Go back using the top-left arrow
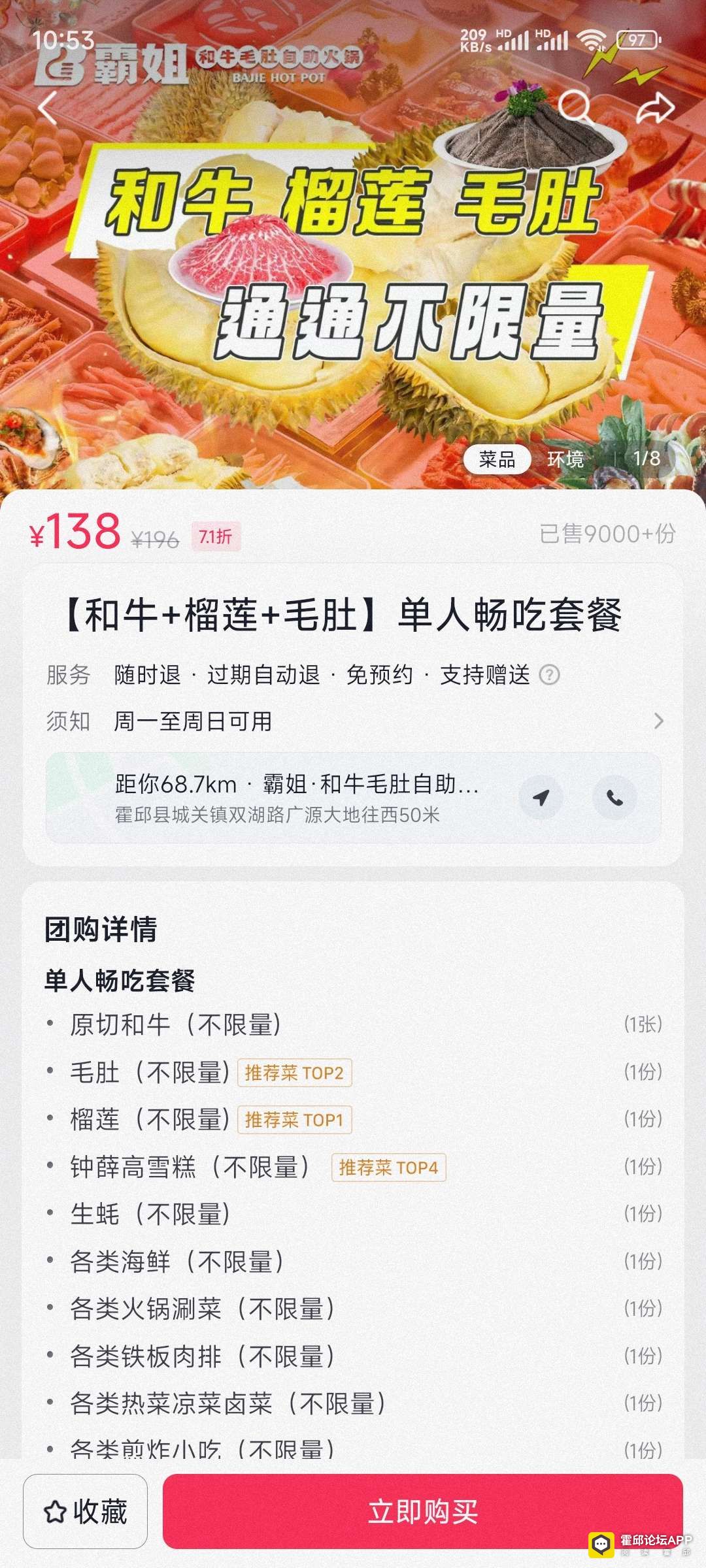Screen dimensions: 706x1568 pos(47,108)
